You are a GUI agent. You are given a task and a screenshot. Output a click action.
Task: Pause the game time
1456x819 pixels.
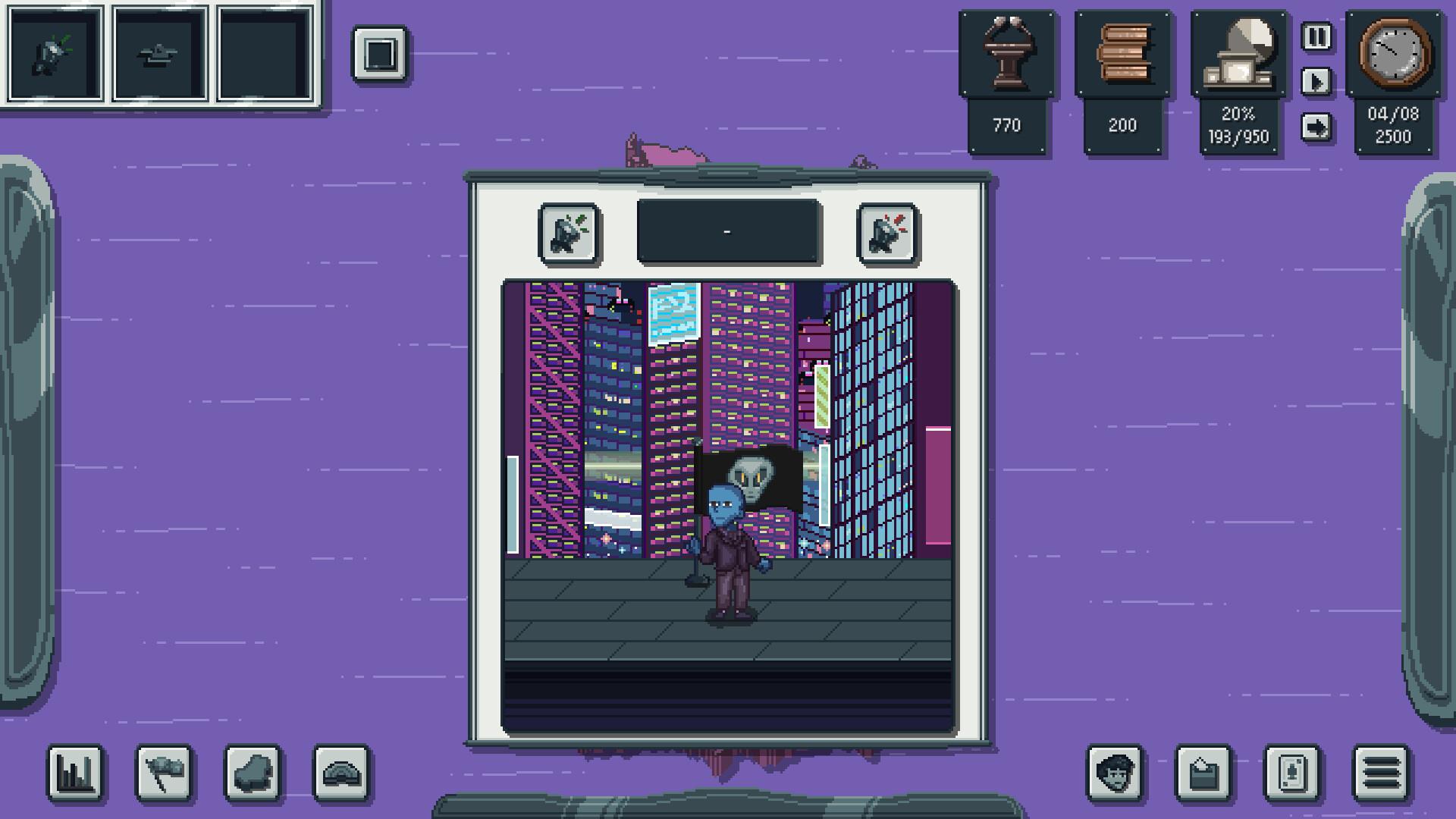coord(1316,36)
